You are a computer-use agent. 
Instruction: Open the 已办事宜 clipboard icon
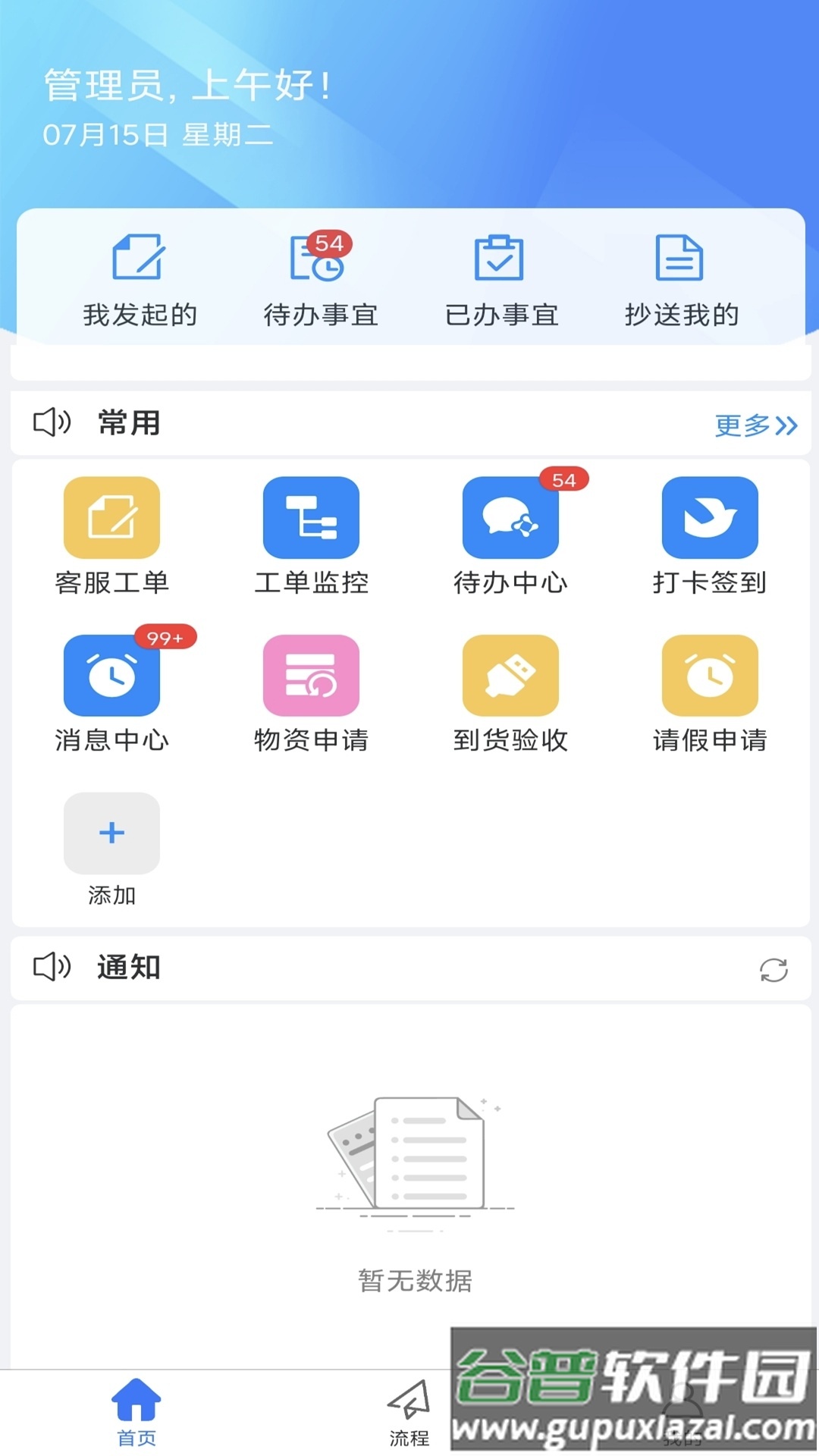tap(500, 258)
